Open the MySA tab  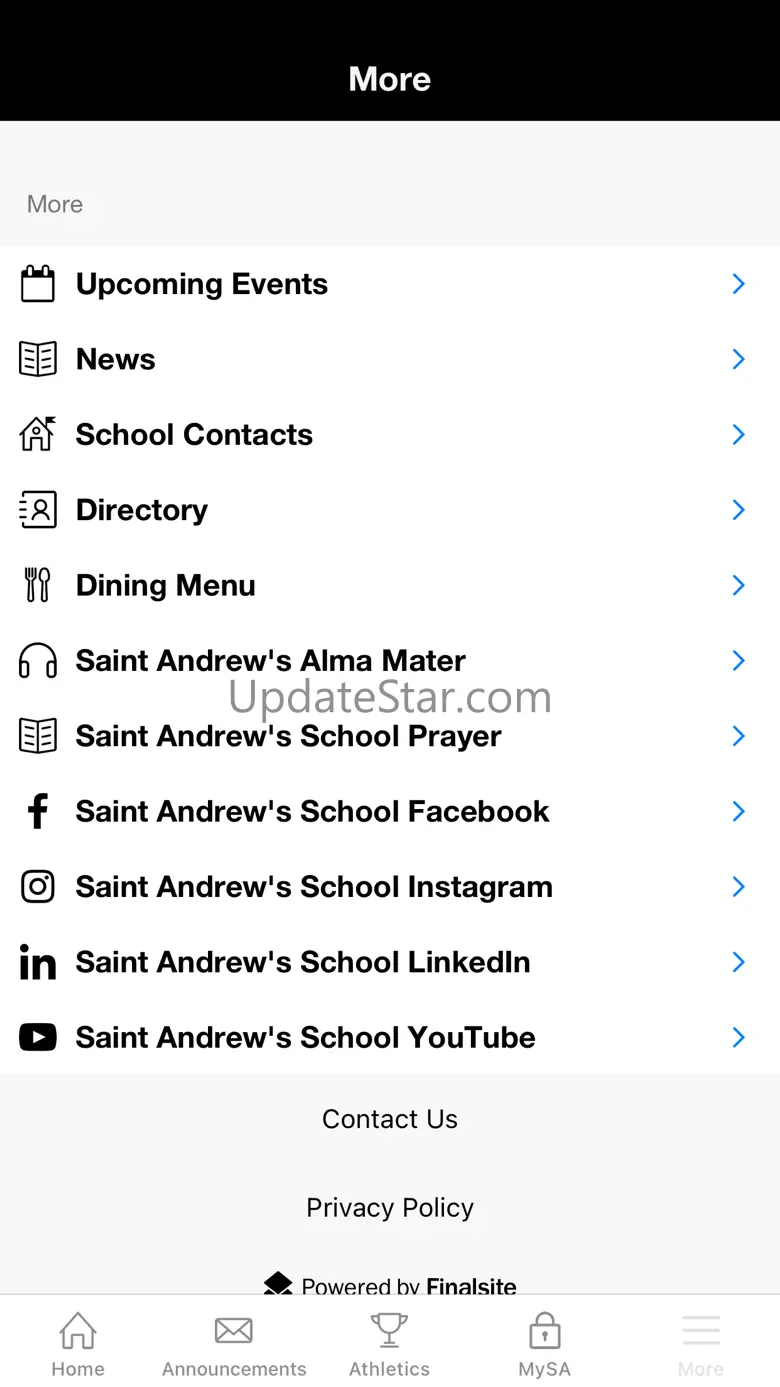click(545, 1345)
